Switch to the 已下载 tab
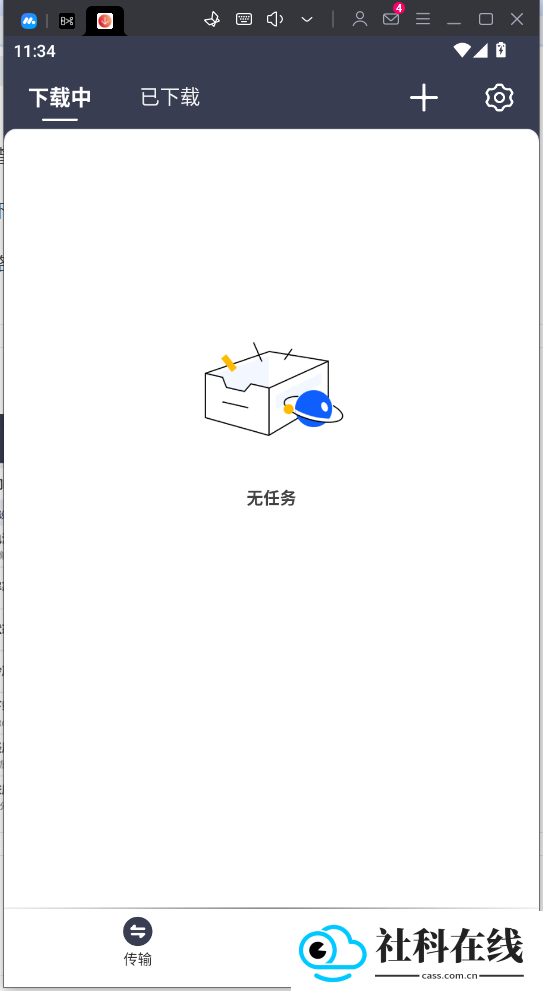543x991 pixels. pyautogui.click(x=170, y=97)
